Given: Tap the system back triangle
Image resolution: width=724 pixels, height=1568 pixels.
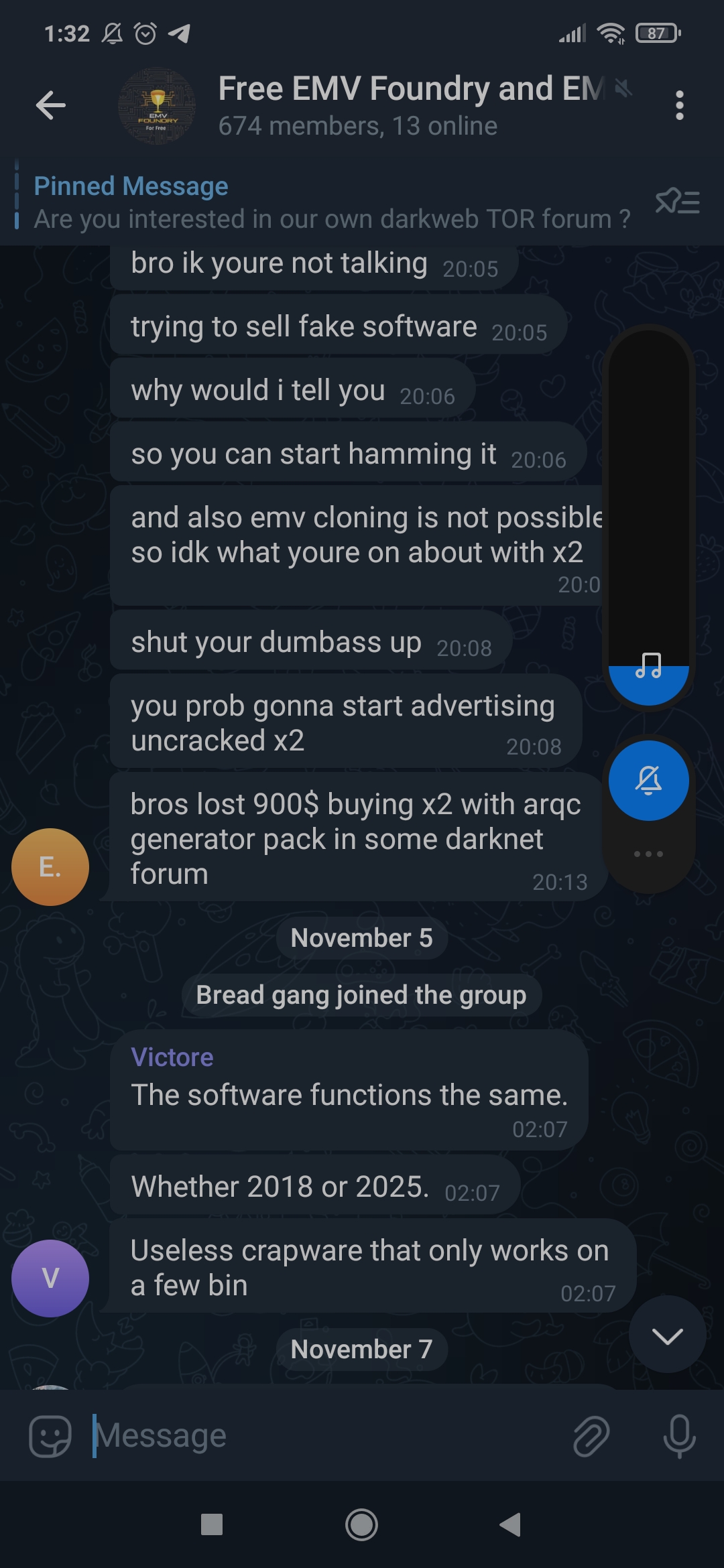Looking at the screenshot, I should pos(511,1525).
